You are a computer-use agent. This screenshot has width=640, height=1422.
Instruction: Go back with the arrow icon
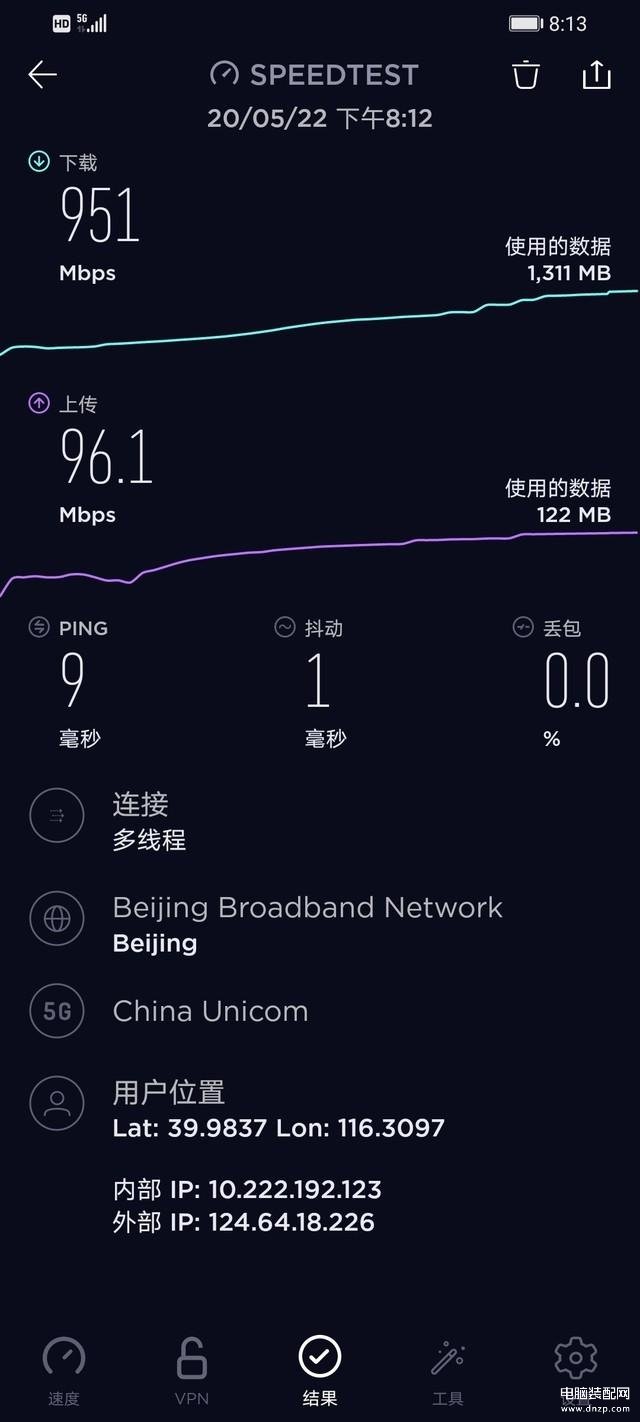click(43, 75)
